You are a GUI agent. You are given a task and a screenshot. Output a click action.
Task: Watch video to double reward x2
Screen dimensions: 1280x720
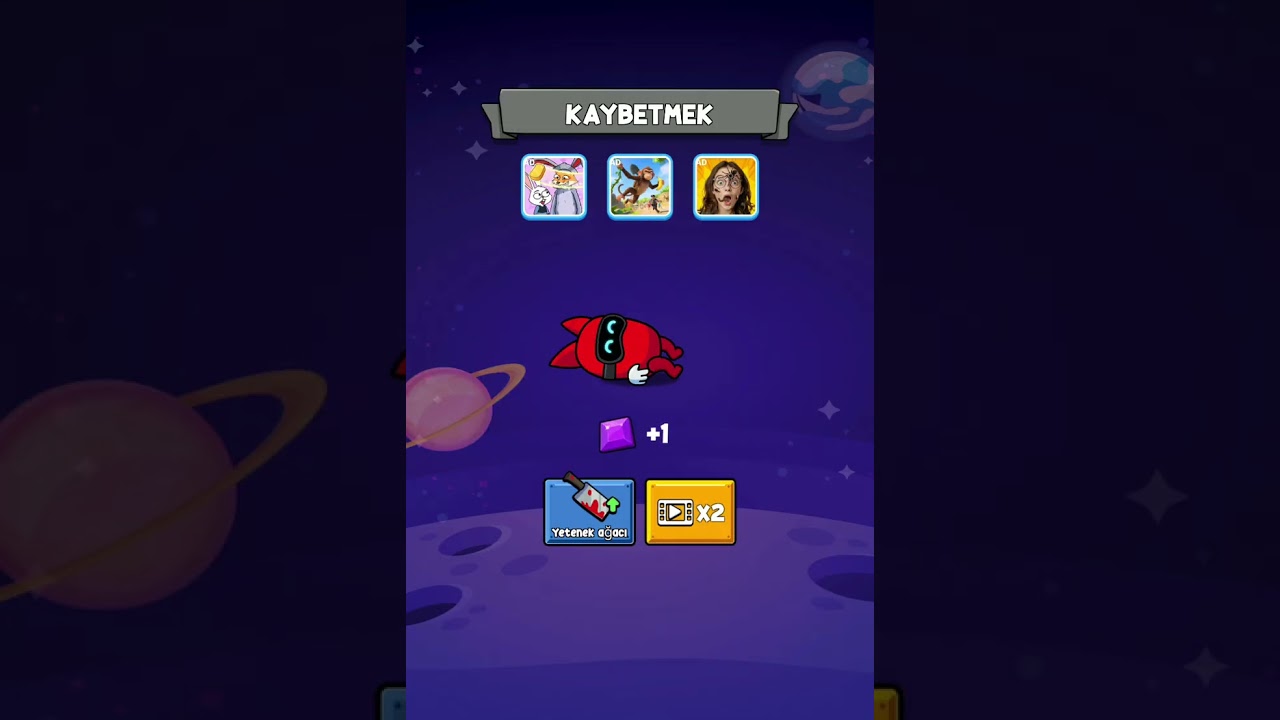pos(690,512)
